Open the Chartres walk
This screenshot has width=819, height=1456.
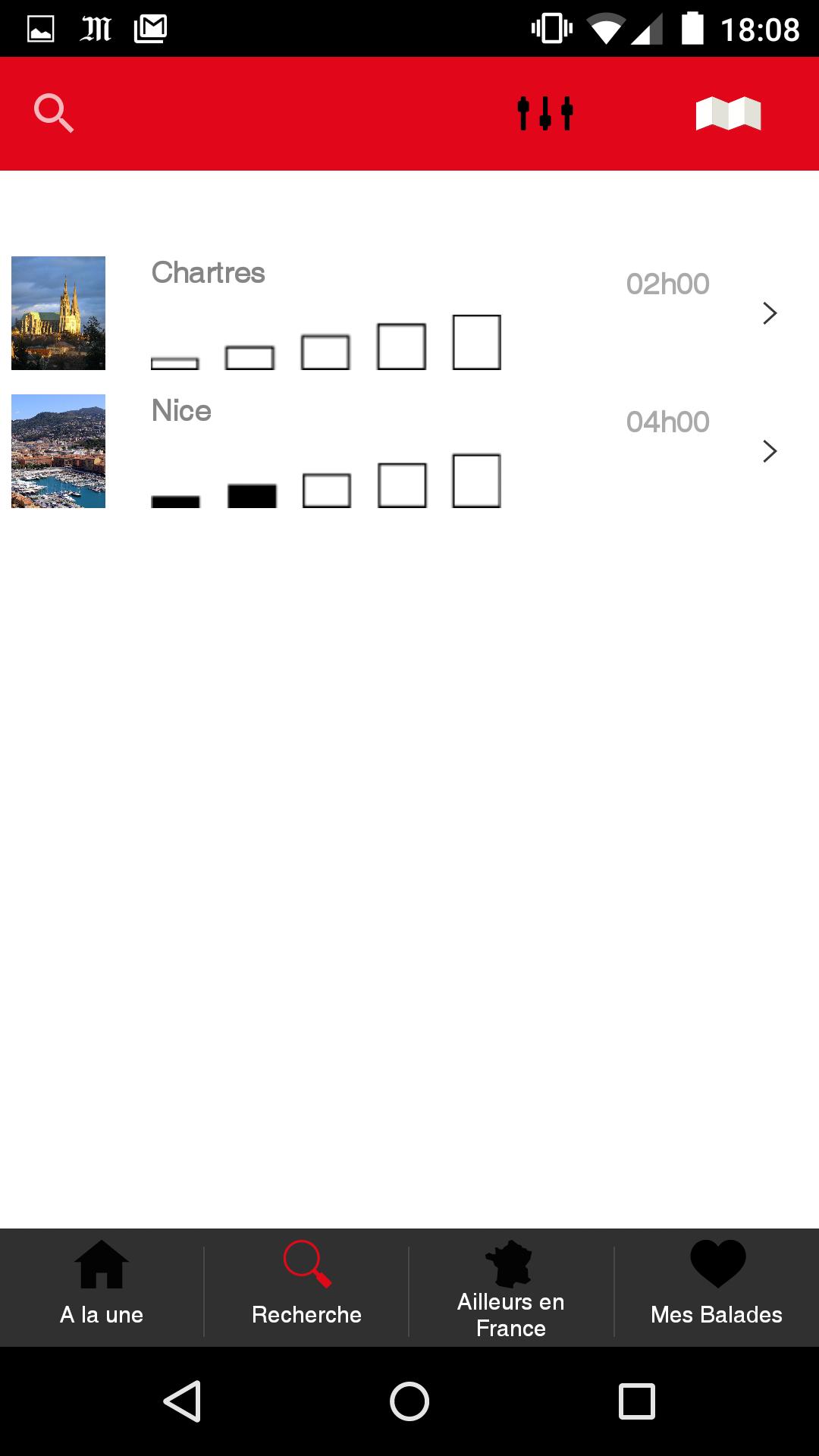(409, 312)
